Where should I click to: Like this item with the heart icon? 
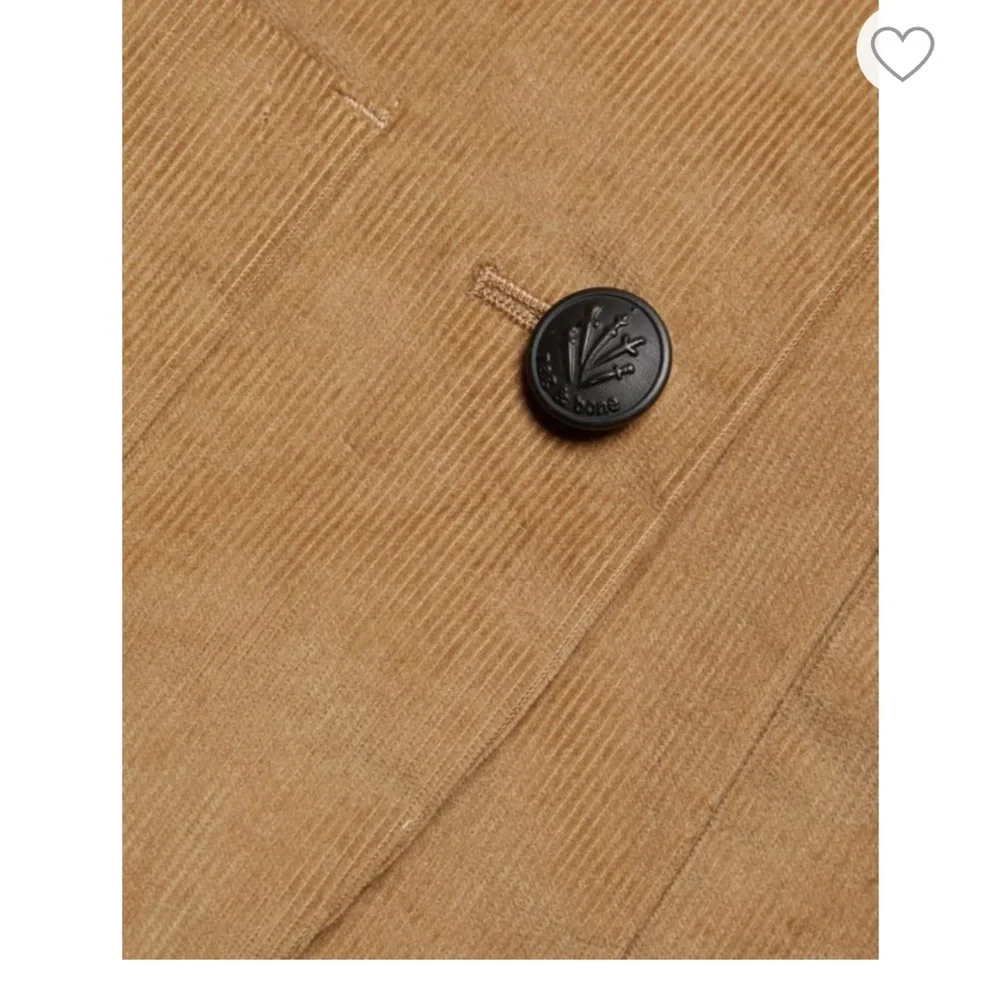(901, 52)
